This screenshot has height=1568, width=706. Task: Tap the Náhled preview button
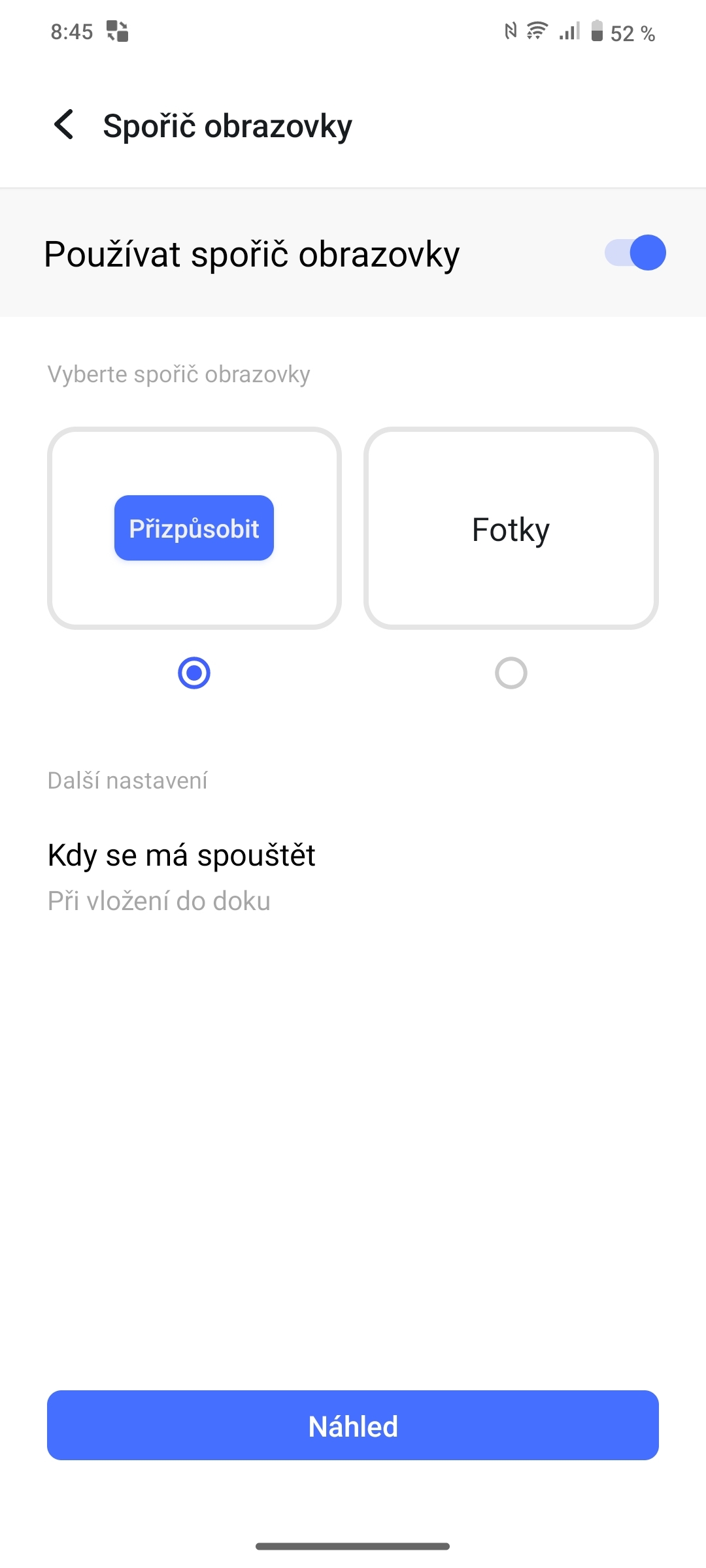tap(353, 1426)
